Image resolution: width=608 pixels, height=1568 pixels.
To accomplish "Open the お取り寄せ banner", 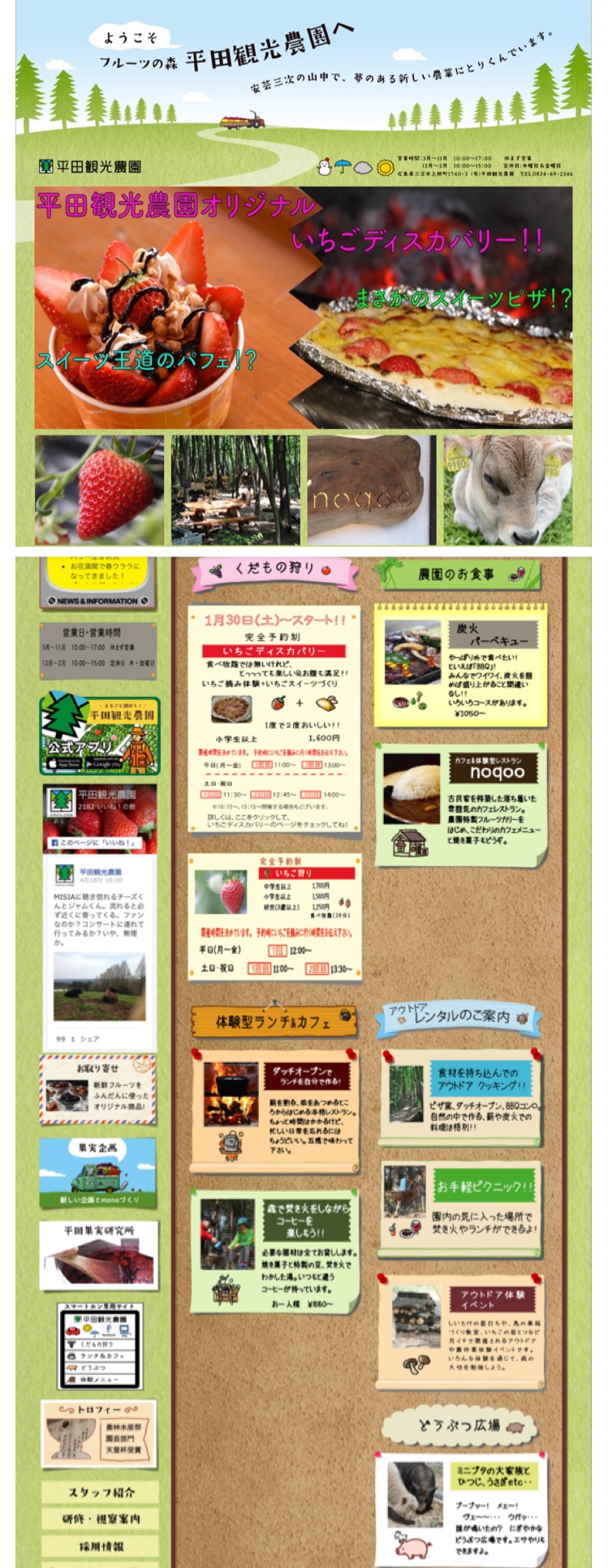I will click(x=98, y=1089).
